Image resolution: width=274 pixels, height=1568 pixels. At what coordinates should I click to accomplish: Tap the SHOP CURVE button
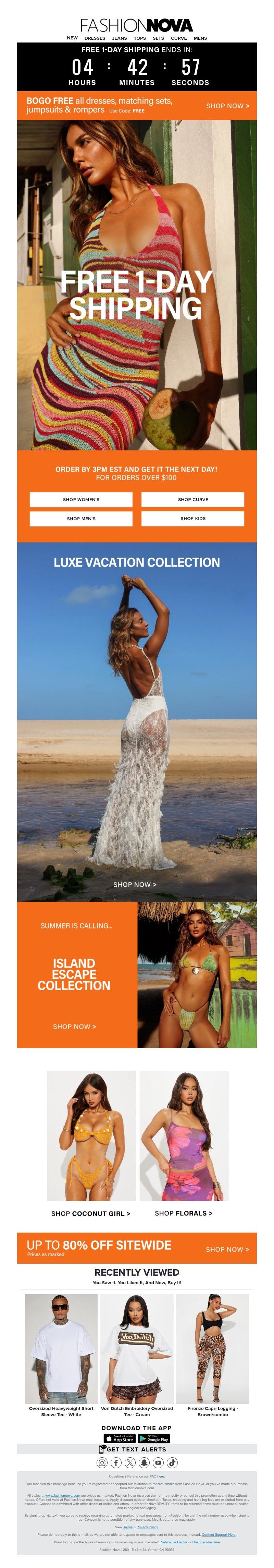tap(192, 499)
